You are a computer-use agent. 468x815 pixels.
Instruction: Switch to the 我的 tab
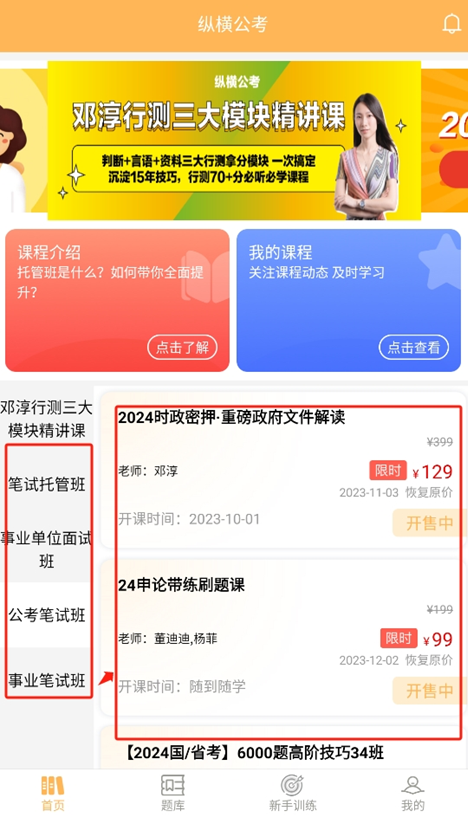click(412, 792)
